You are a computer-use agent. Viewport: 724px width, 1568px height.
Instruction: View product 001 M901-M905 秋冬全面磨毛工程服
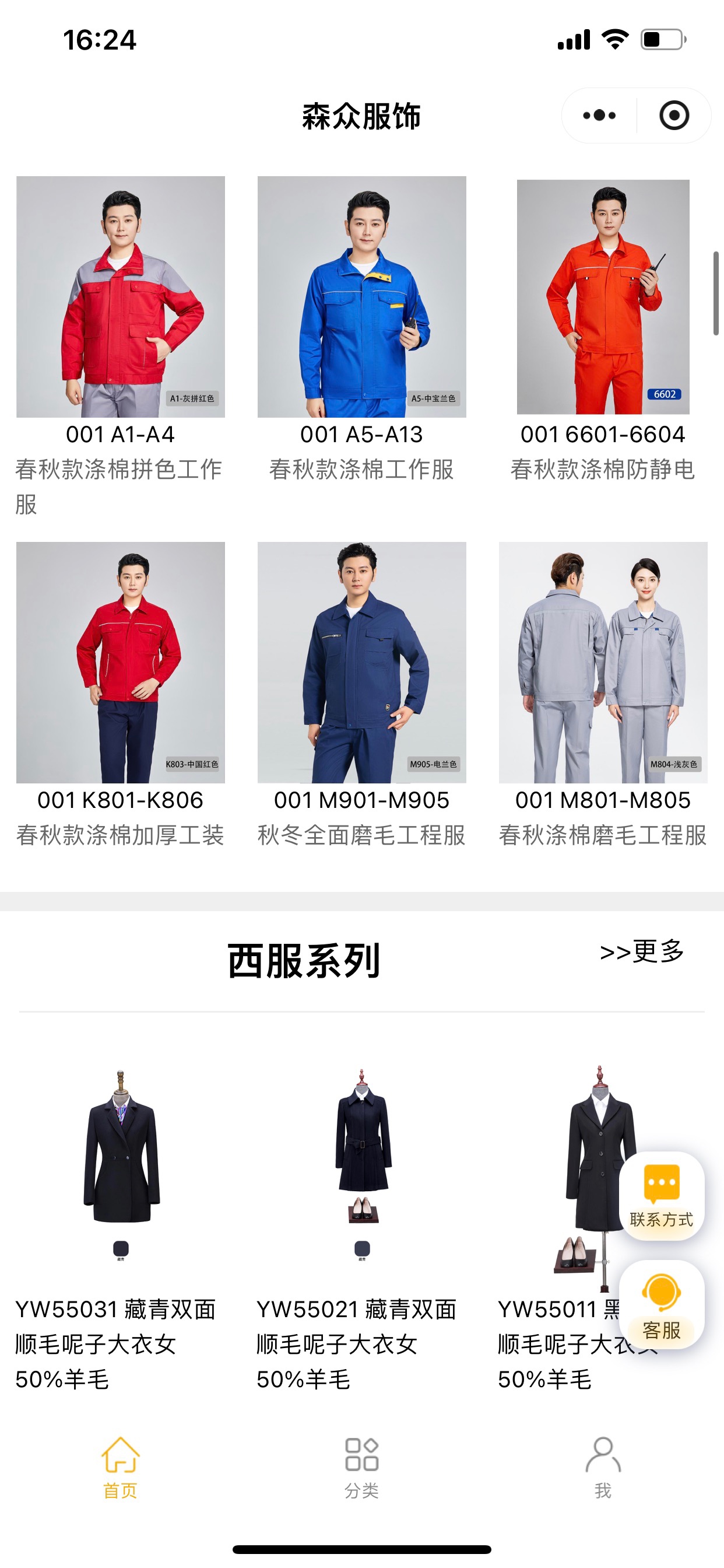coord(361,662)
